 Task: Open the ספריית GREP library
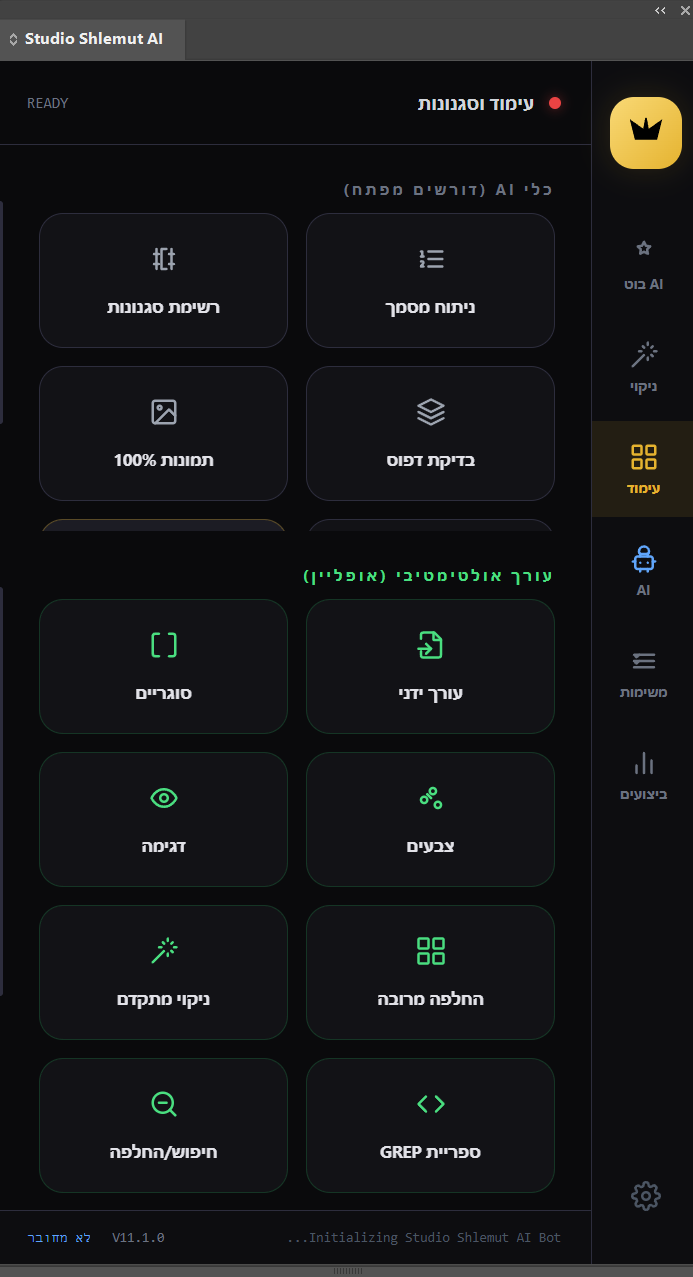tap(430, 1125)
